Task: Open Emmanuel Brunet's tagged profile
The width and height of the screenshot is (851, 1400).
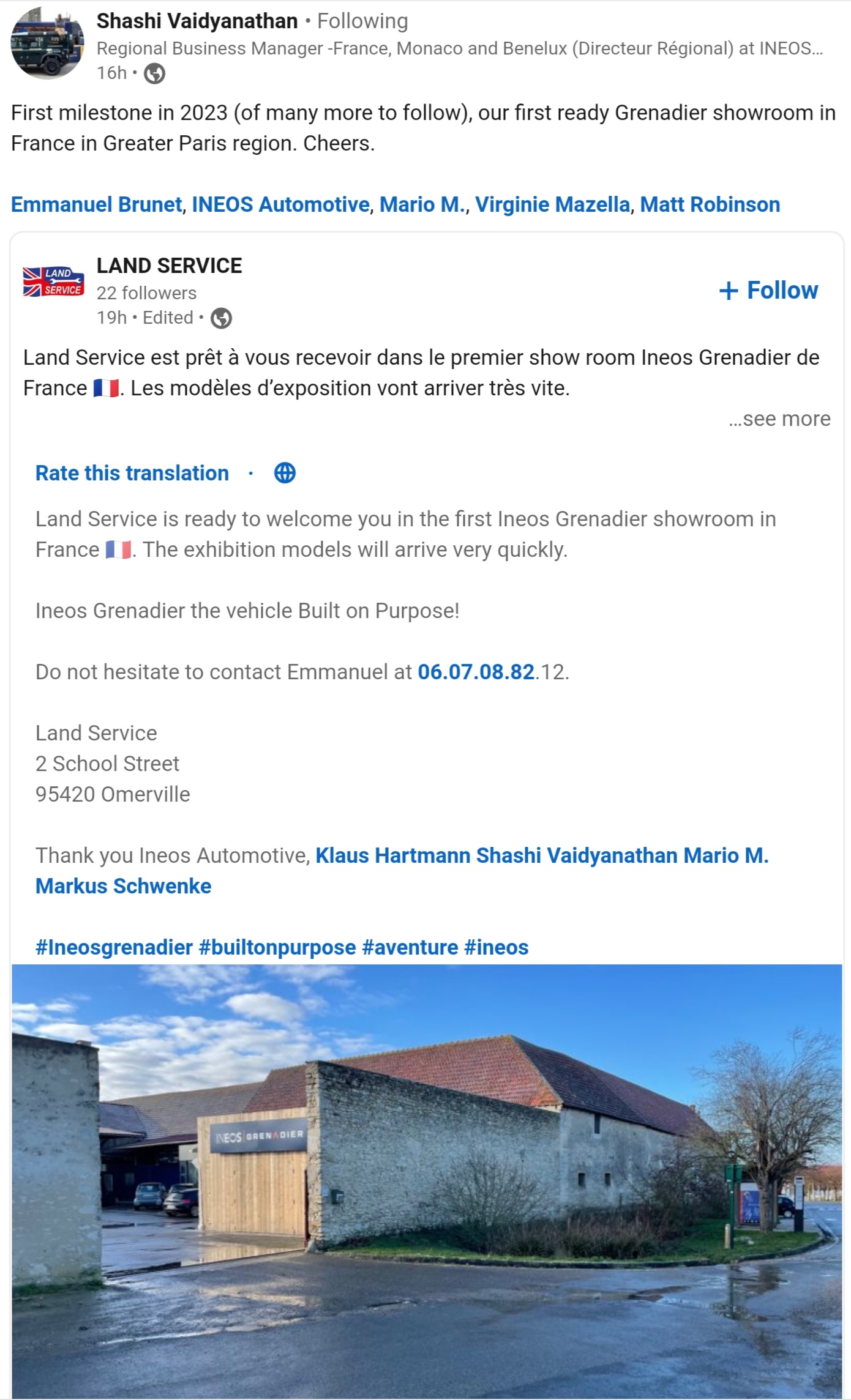Action: pos(96,204)
